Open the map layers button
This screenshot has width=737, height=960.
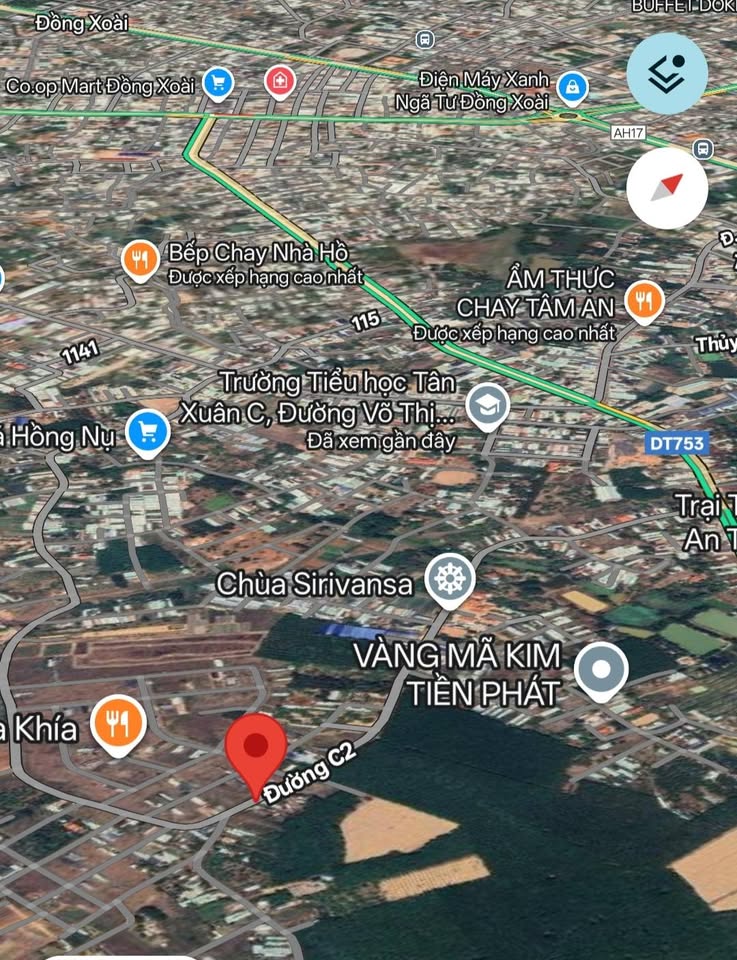coord(667,73)
